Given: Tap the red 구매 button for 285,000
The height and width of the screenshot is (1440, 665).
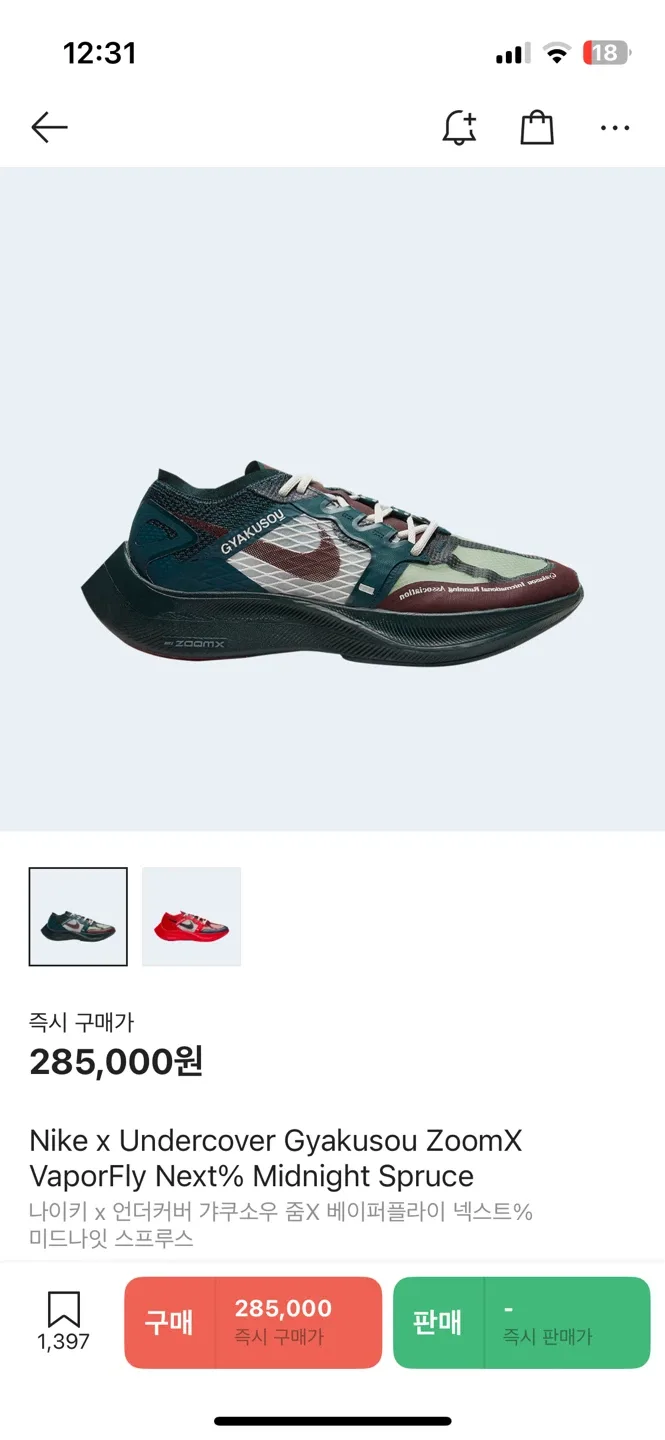Looking at the screenshot, I should tap(253, 1322).
